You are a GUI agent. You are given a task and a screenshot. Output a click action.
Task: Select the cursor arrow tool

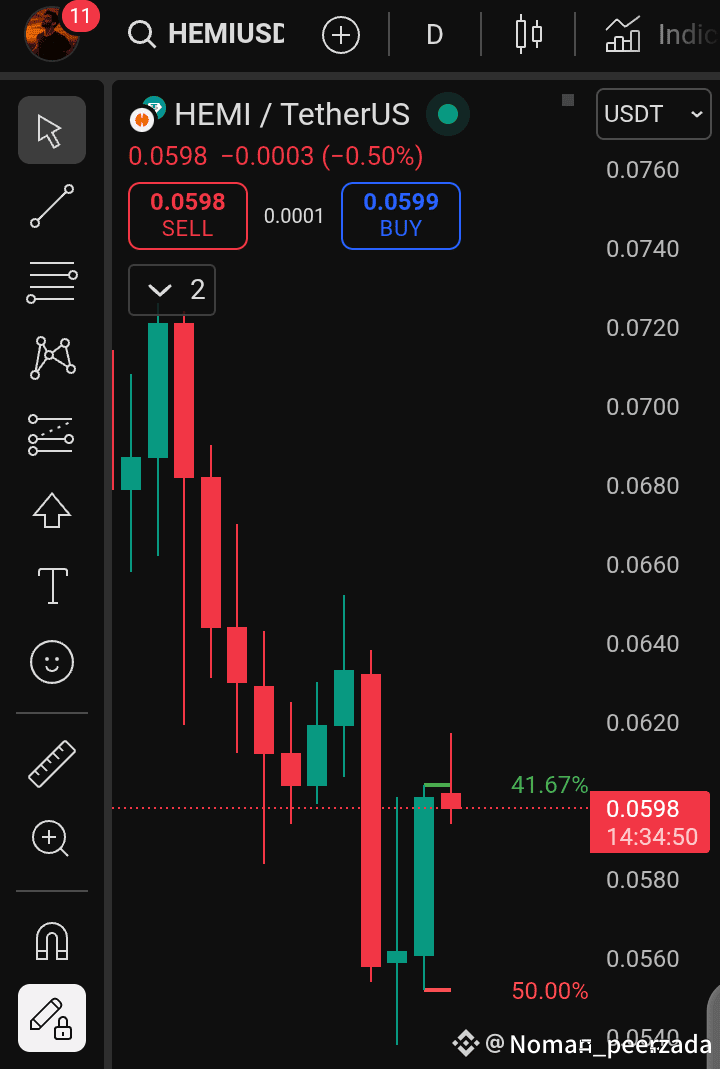pyautogui.click(x=52, y=130)
